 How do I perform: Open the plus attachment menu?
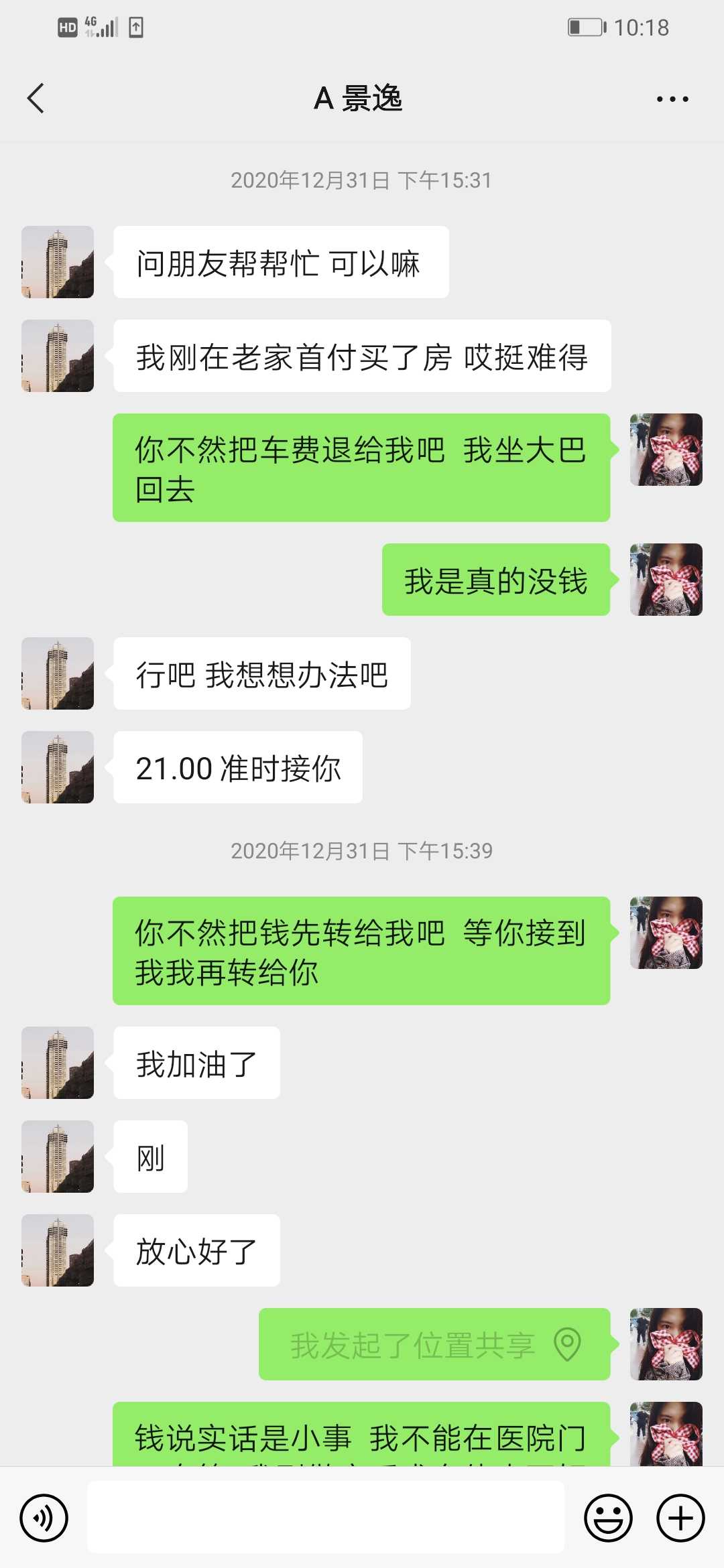pyautogui.click(x=680, y=1518)
